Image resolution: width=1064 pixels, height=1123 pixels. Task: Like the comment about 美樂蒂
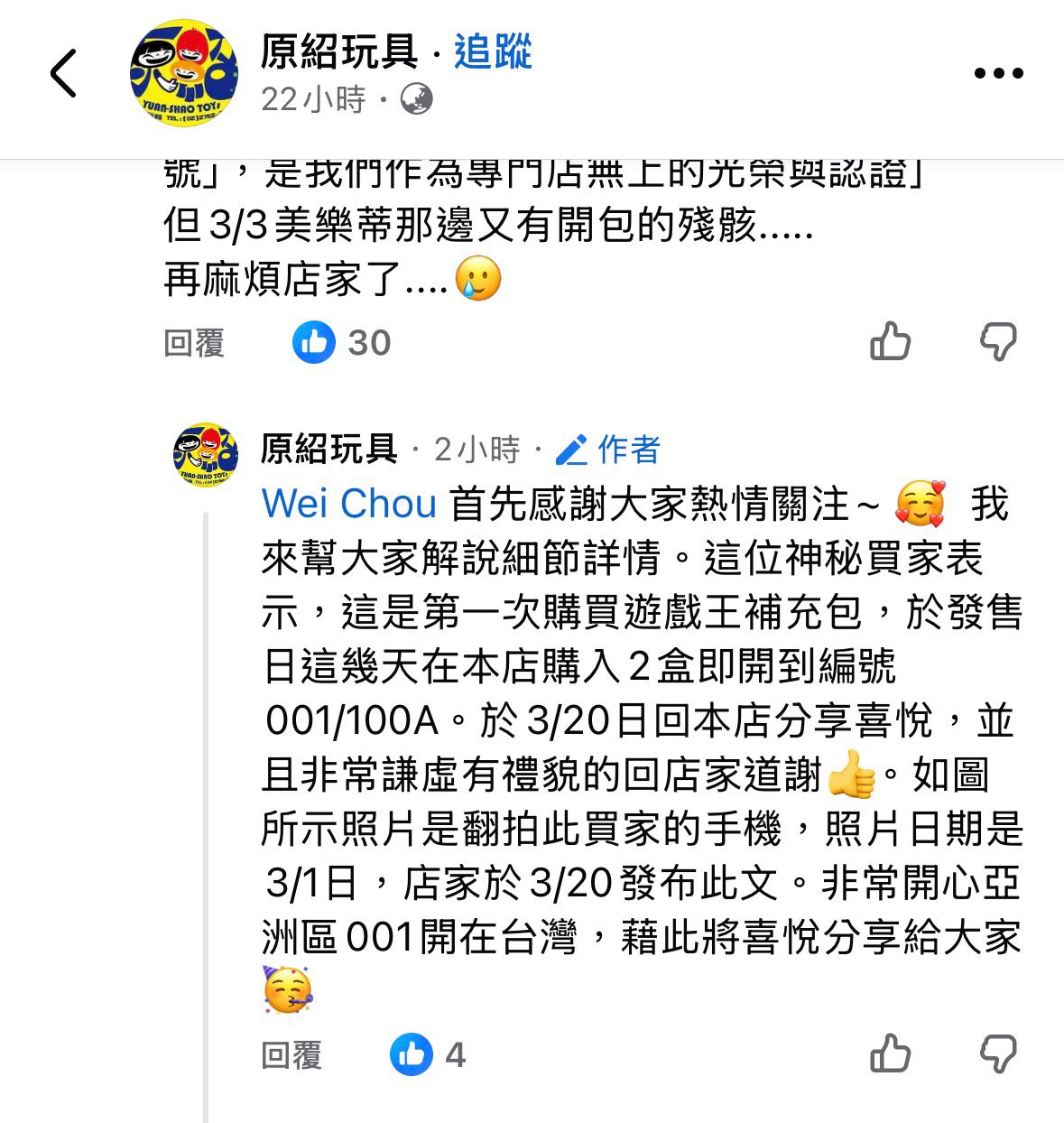click(890, 342)
